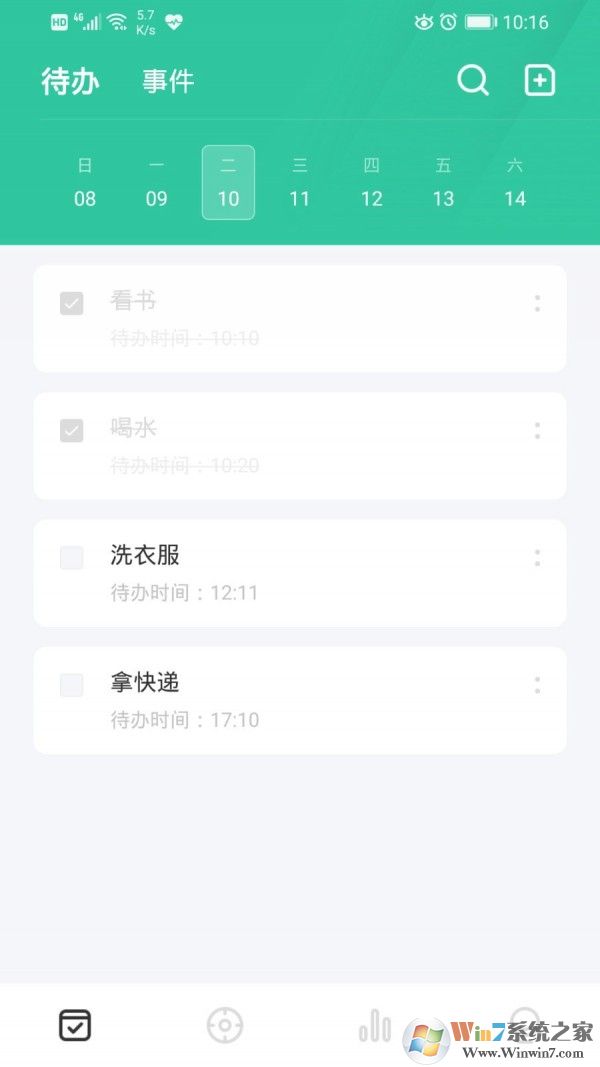Screen dimensions: 600x1067
Task: Show more options for 洗衣服
Action: tap(537, 557)
